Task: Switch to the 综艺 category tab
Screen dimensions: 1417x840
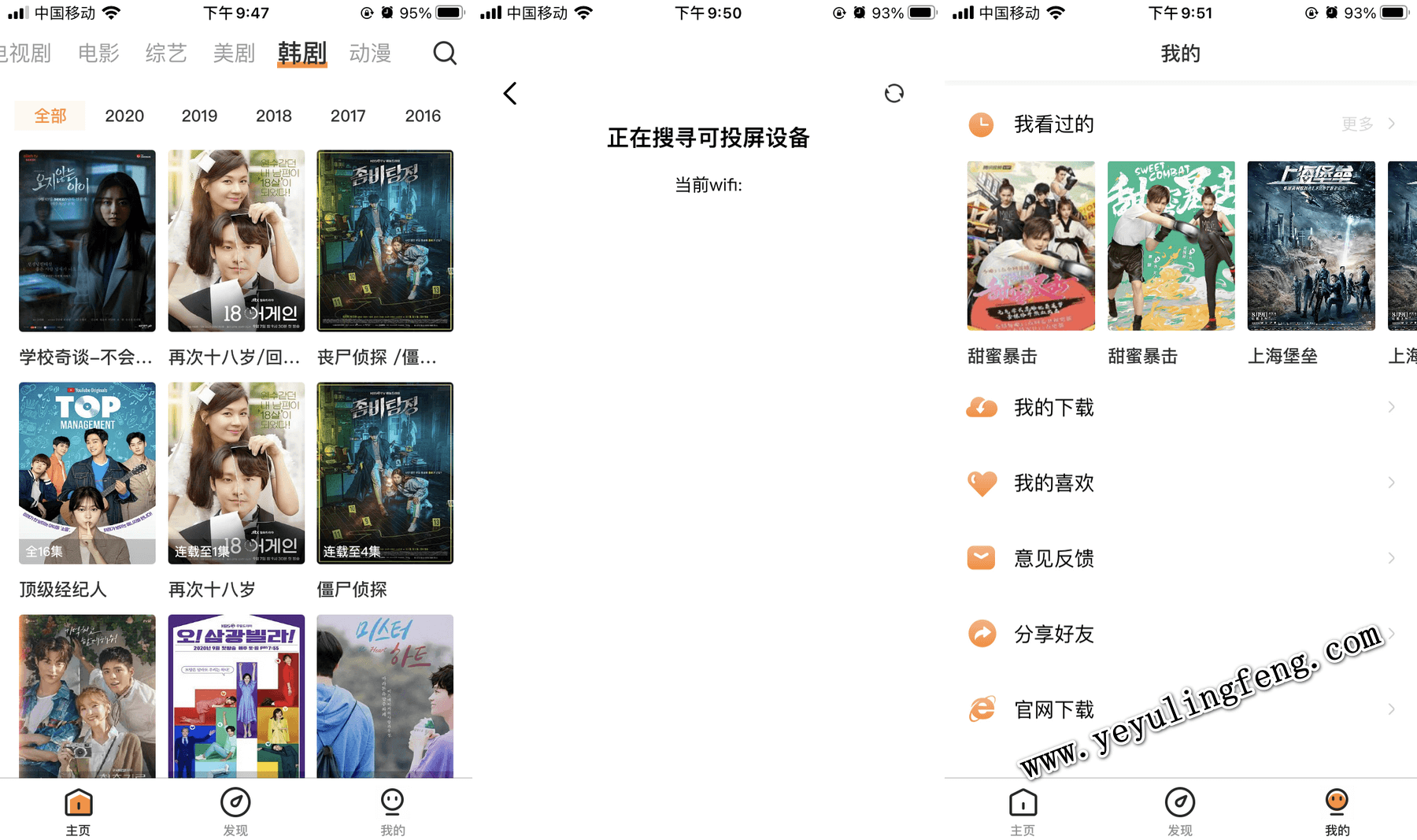Action: tap(166, 53)
